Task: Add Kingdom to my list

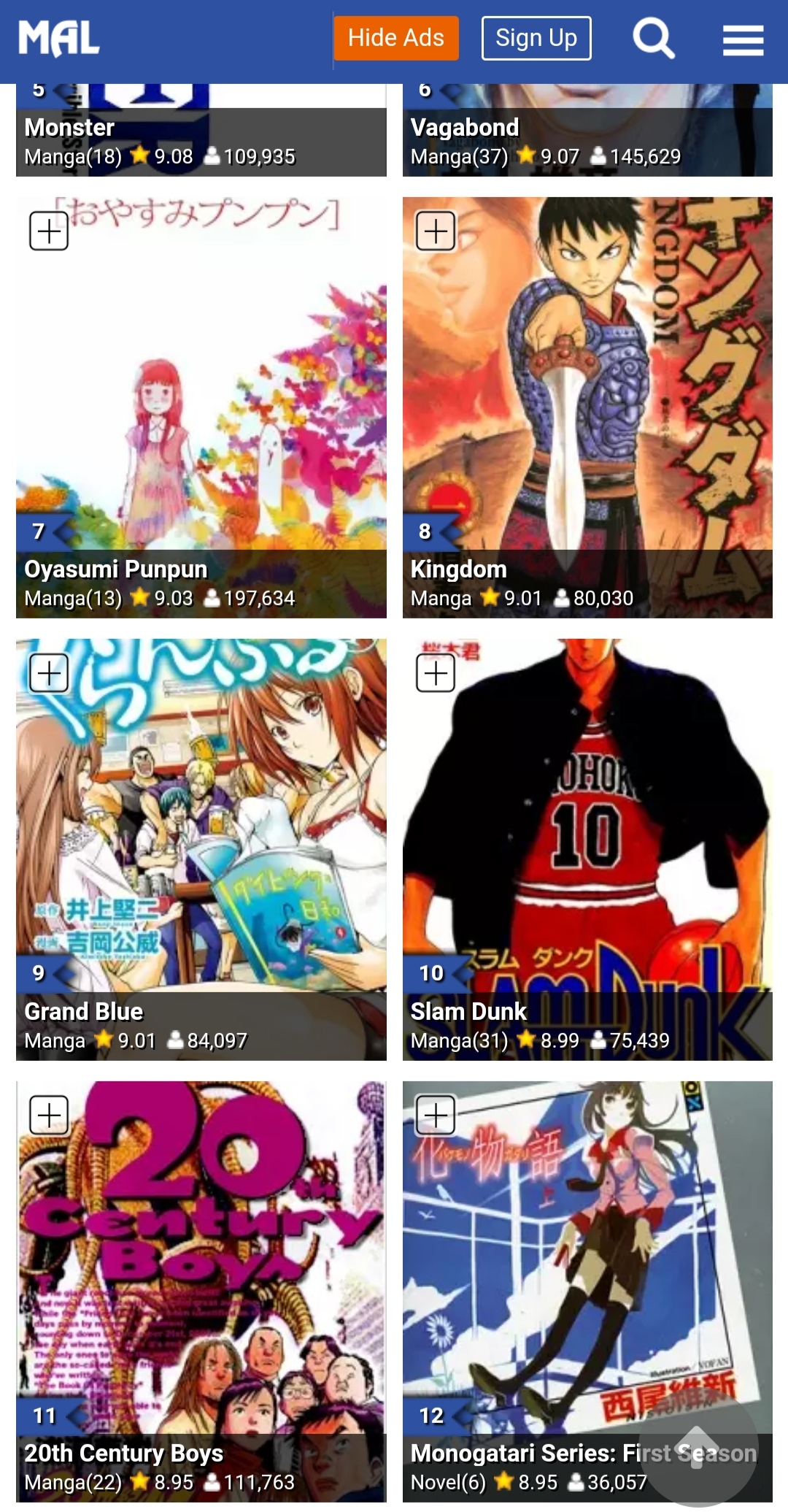Action: pyautogui.click(x=436, y=231)
